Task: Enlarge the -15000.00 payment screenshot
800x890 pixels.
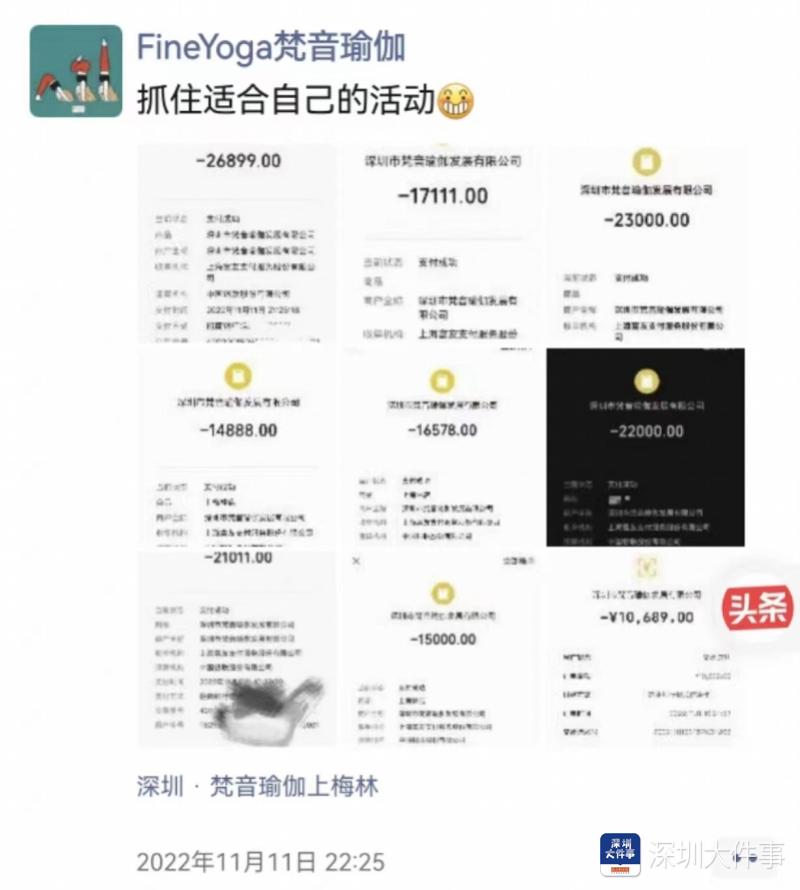Action: pos(441,648)
